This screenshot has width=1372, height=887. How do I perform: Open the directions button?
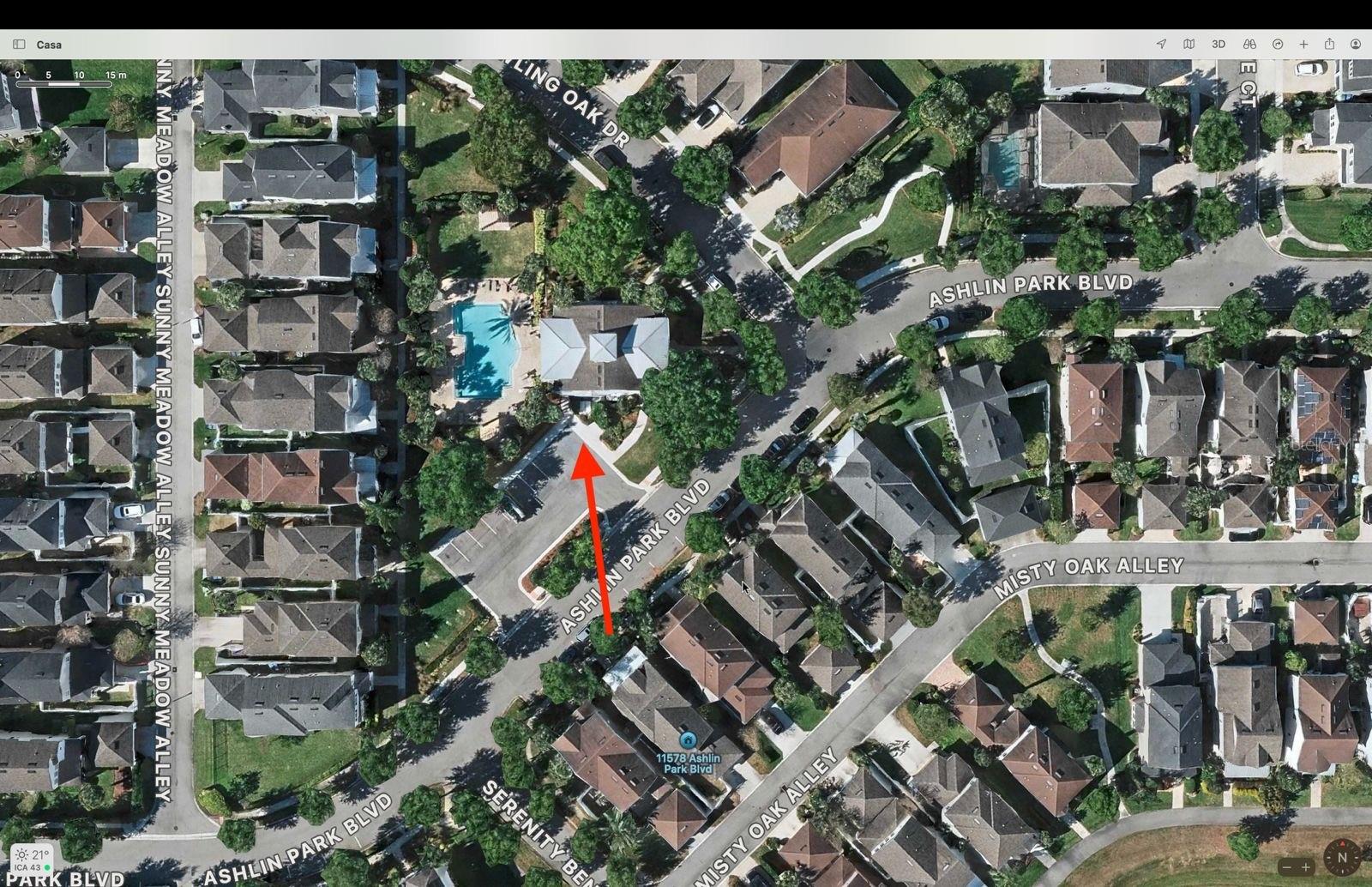(x=1278, y=45)
